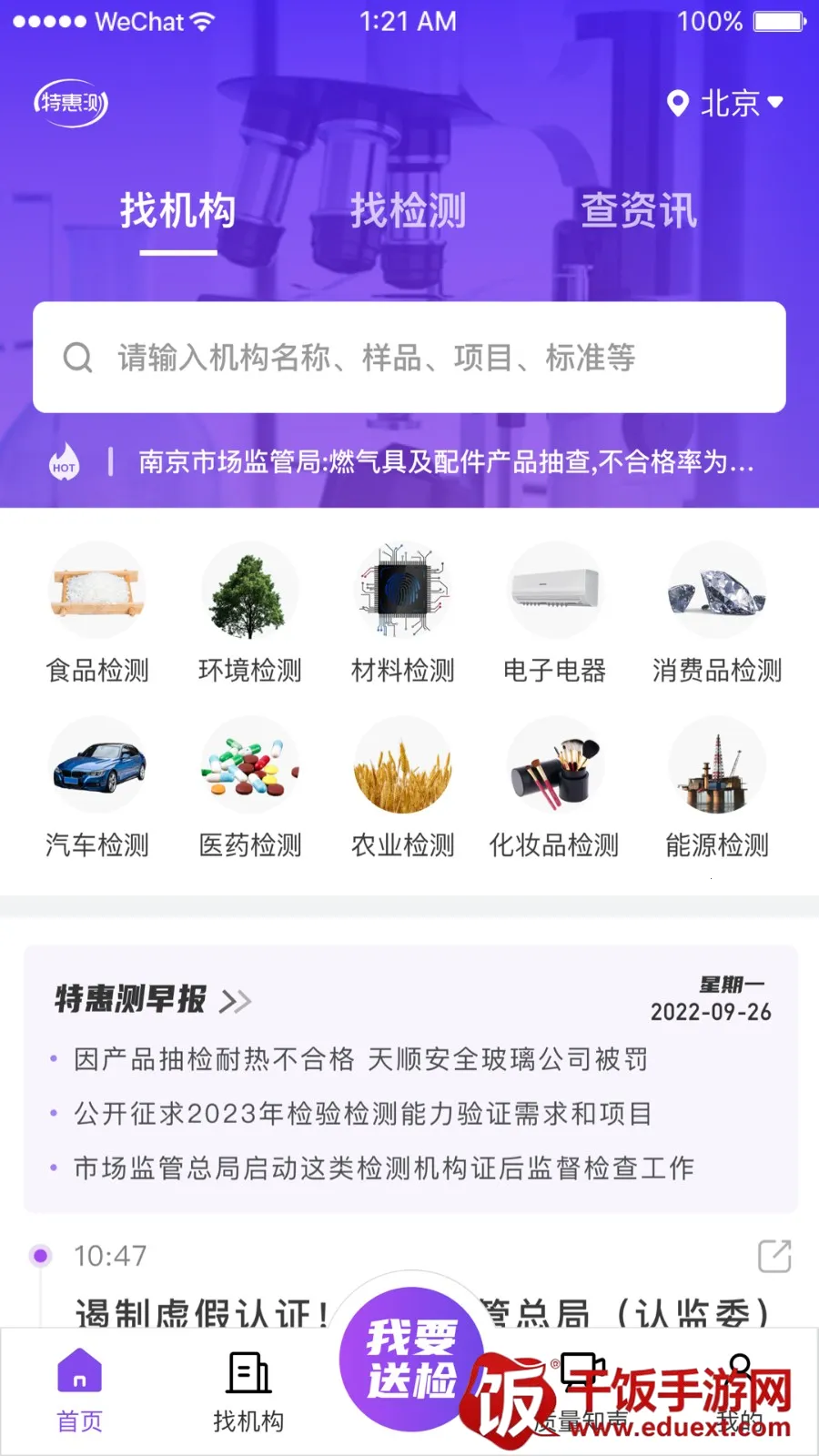Image resolution: width=819 pixels, height=1456 pixels.
Task: Expand the 特惠测早报 section arrow
Action: pos(235,1002)
